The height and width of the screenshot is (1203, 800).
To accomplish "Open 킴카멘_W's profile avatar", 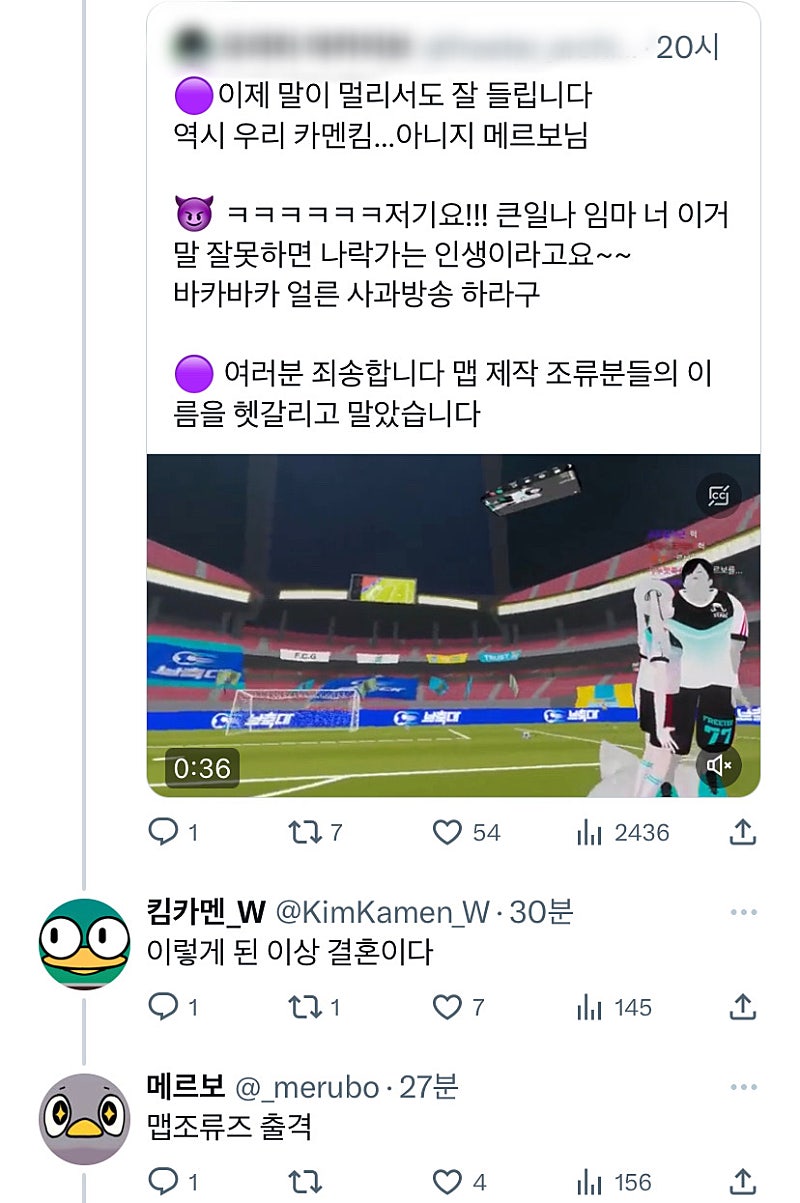I will [85, 944].
